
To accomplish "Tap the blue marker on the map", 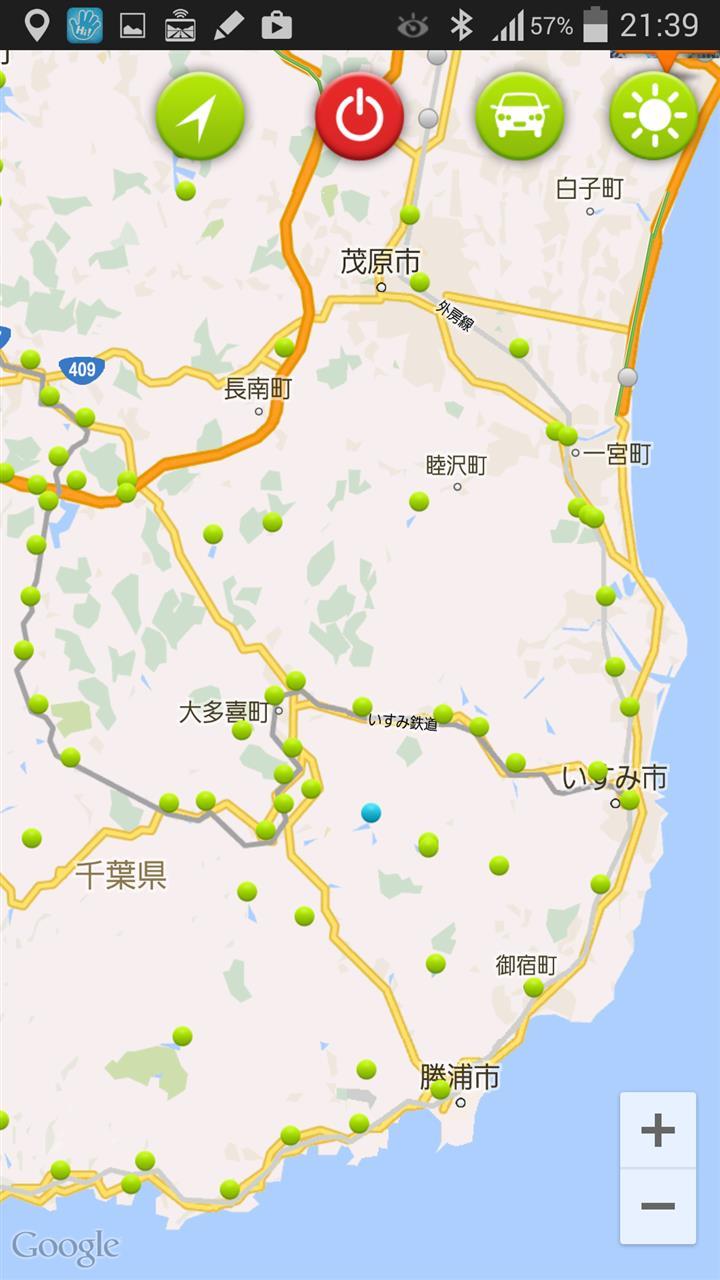I will (371, 813).
